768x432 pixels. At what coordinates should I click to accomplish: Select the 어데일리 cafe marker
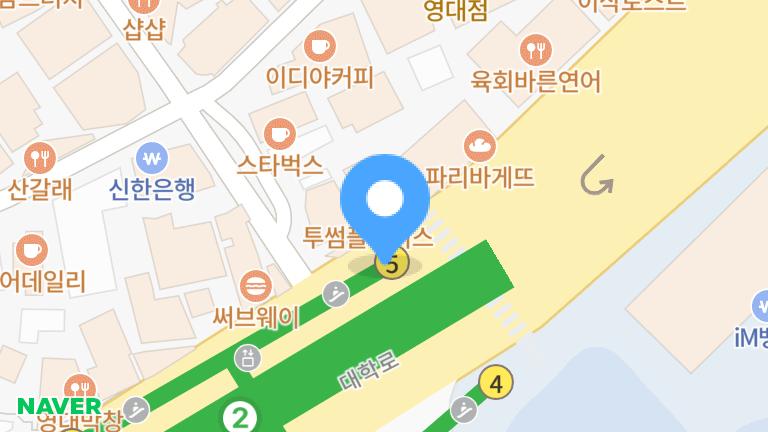pyautogui.click(x=32, y=250)
